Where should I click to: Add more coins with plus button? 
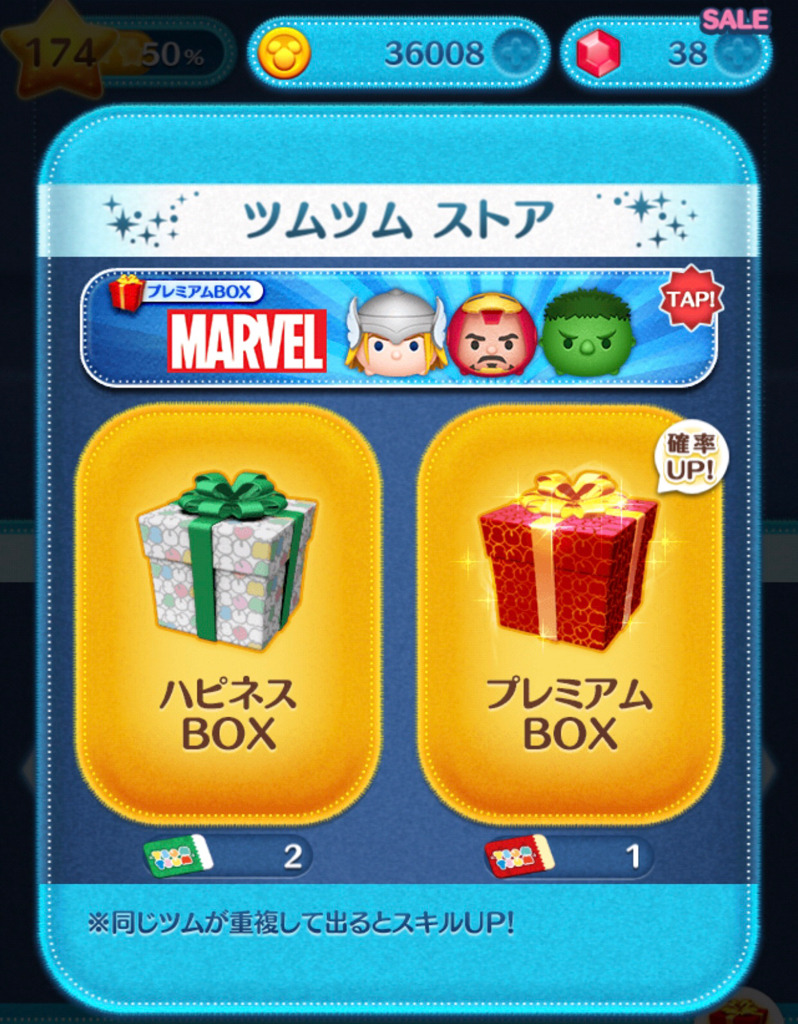coord(519,53)
